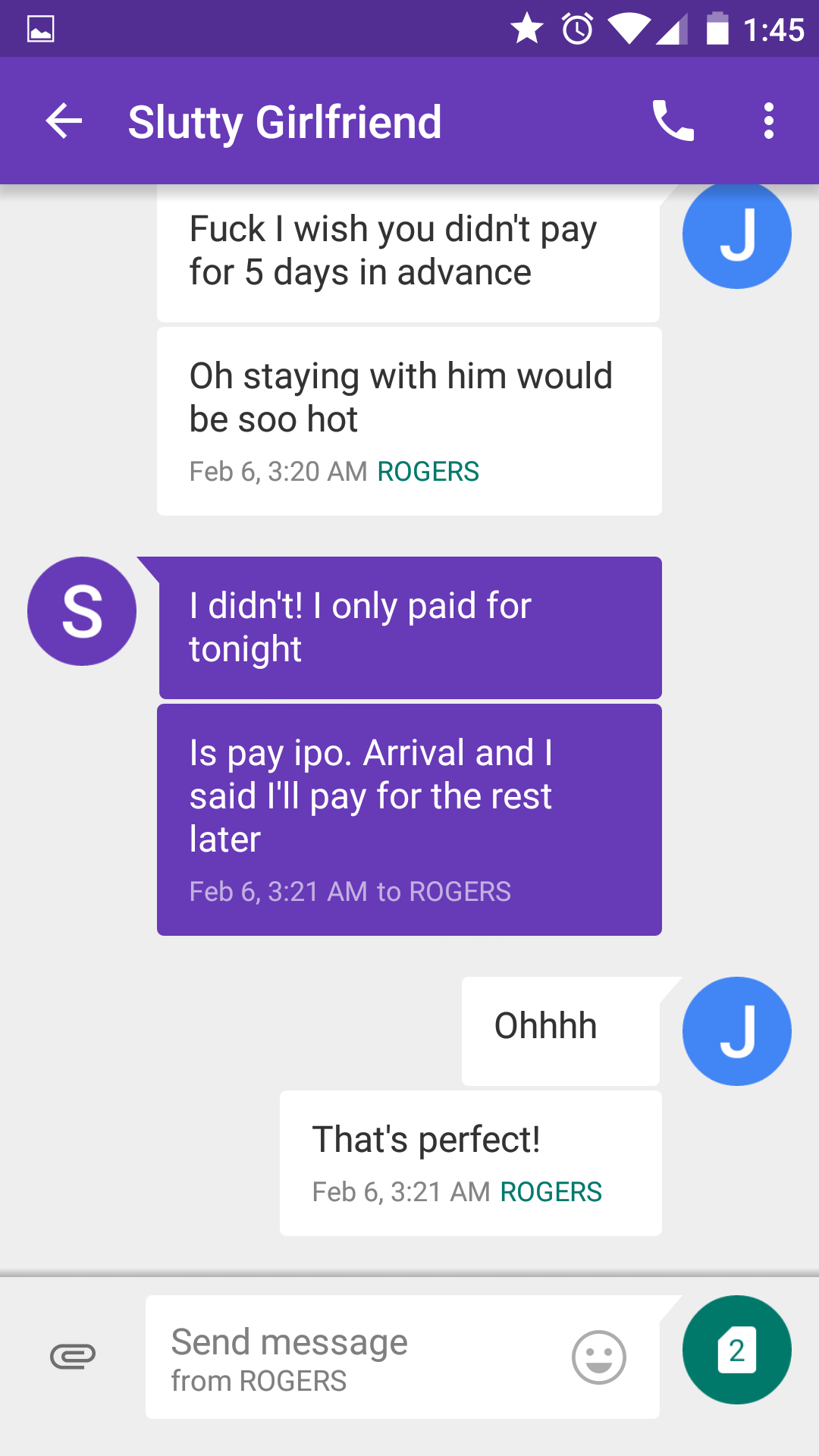This screenshot has width=819, height=1456.
Task: Go back using the app bar arrow
Action: [64, 121]
